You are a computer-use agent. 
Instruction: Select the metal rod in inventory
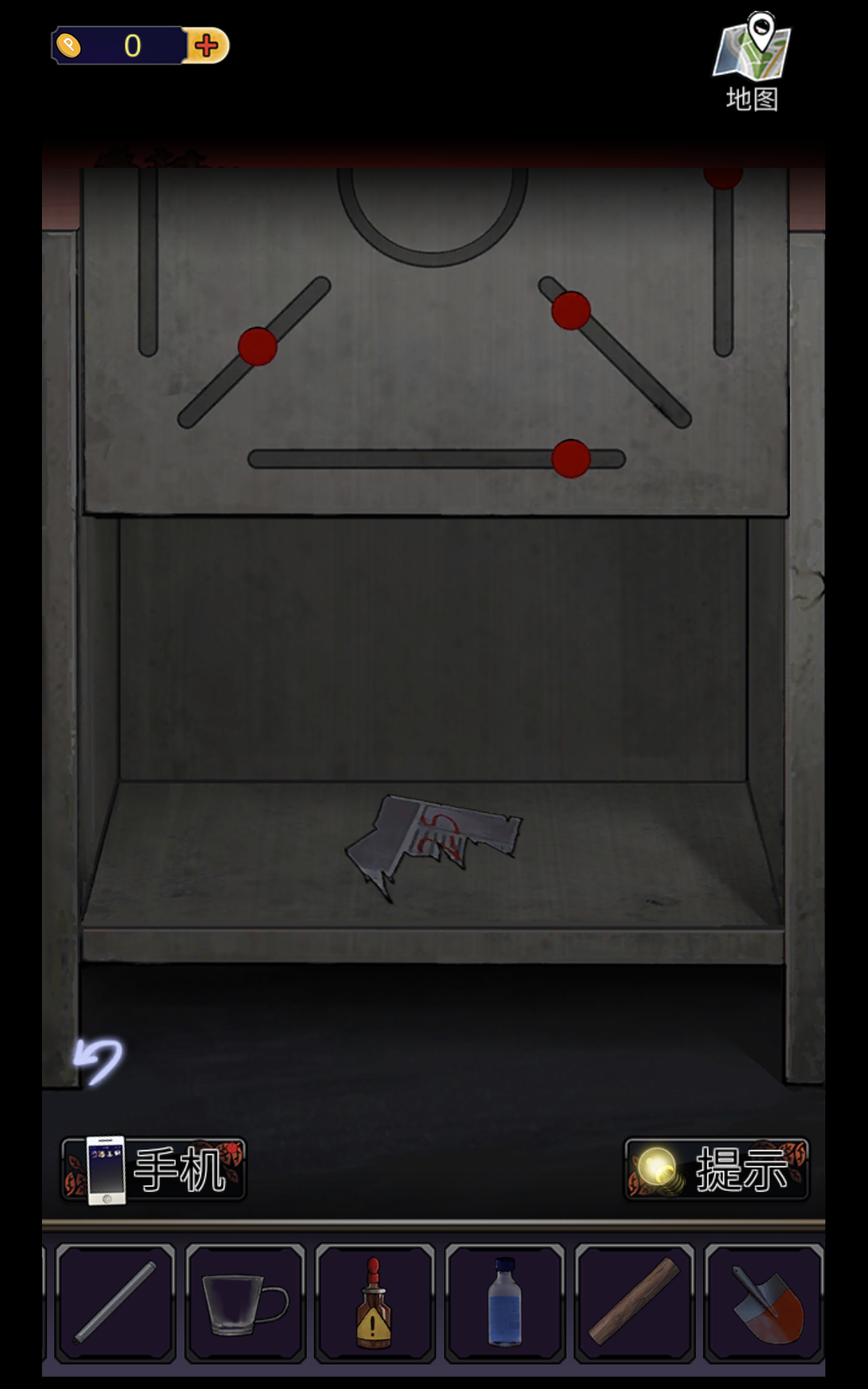tap(116, 1302)
